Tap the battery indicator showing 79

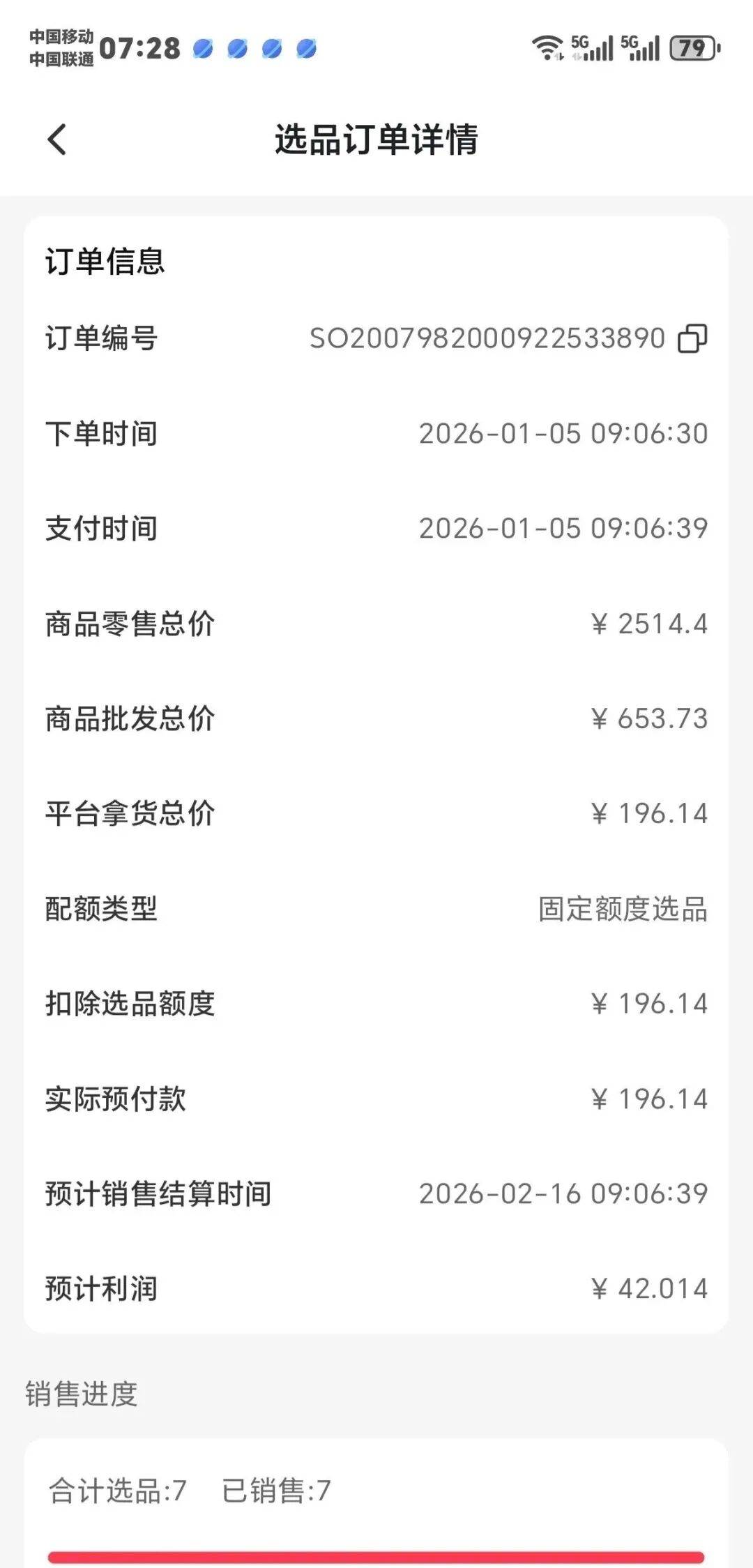click(691, 47)
